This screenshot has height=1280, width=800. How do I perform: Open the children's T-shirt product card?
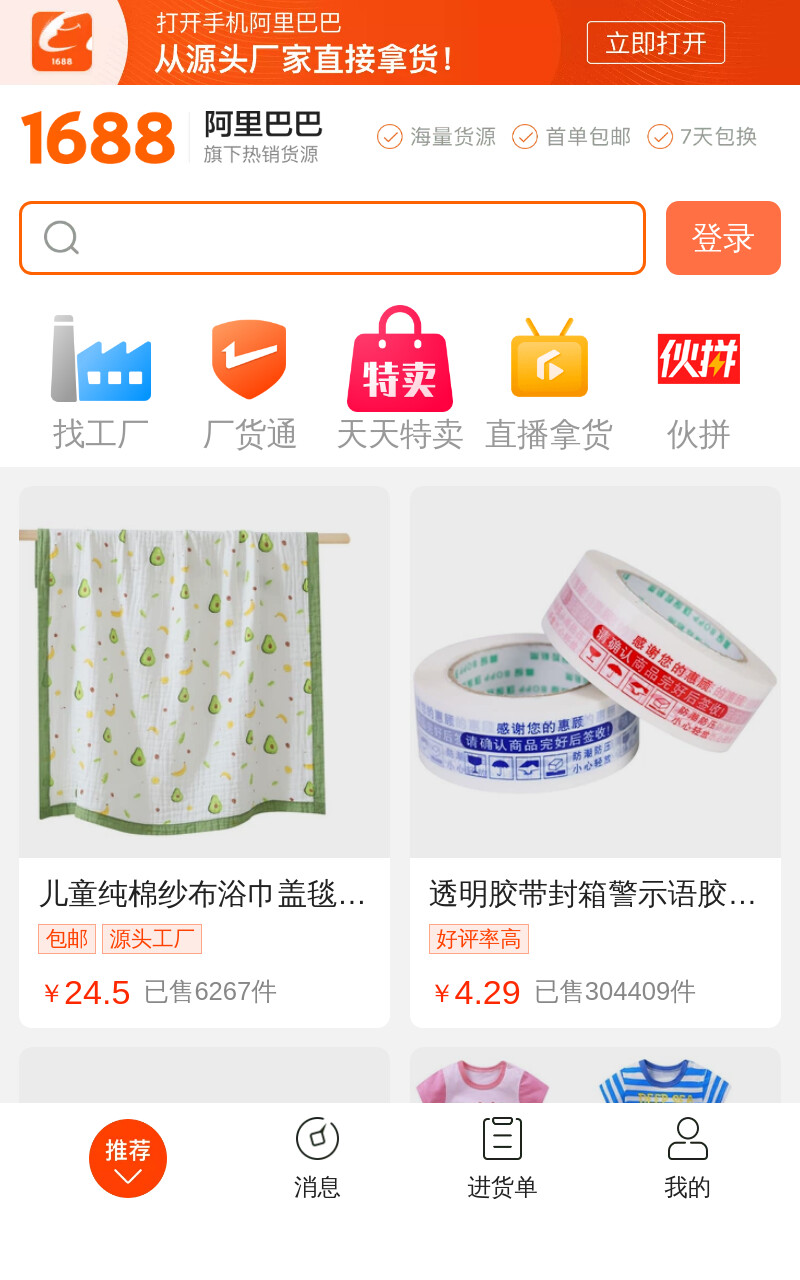point(595,1075)
